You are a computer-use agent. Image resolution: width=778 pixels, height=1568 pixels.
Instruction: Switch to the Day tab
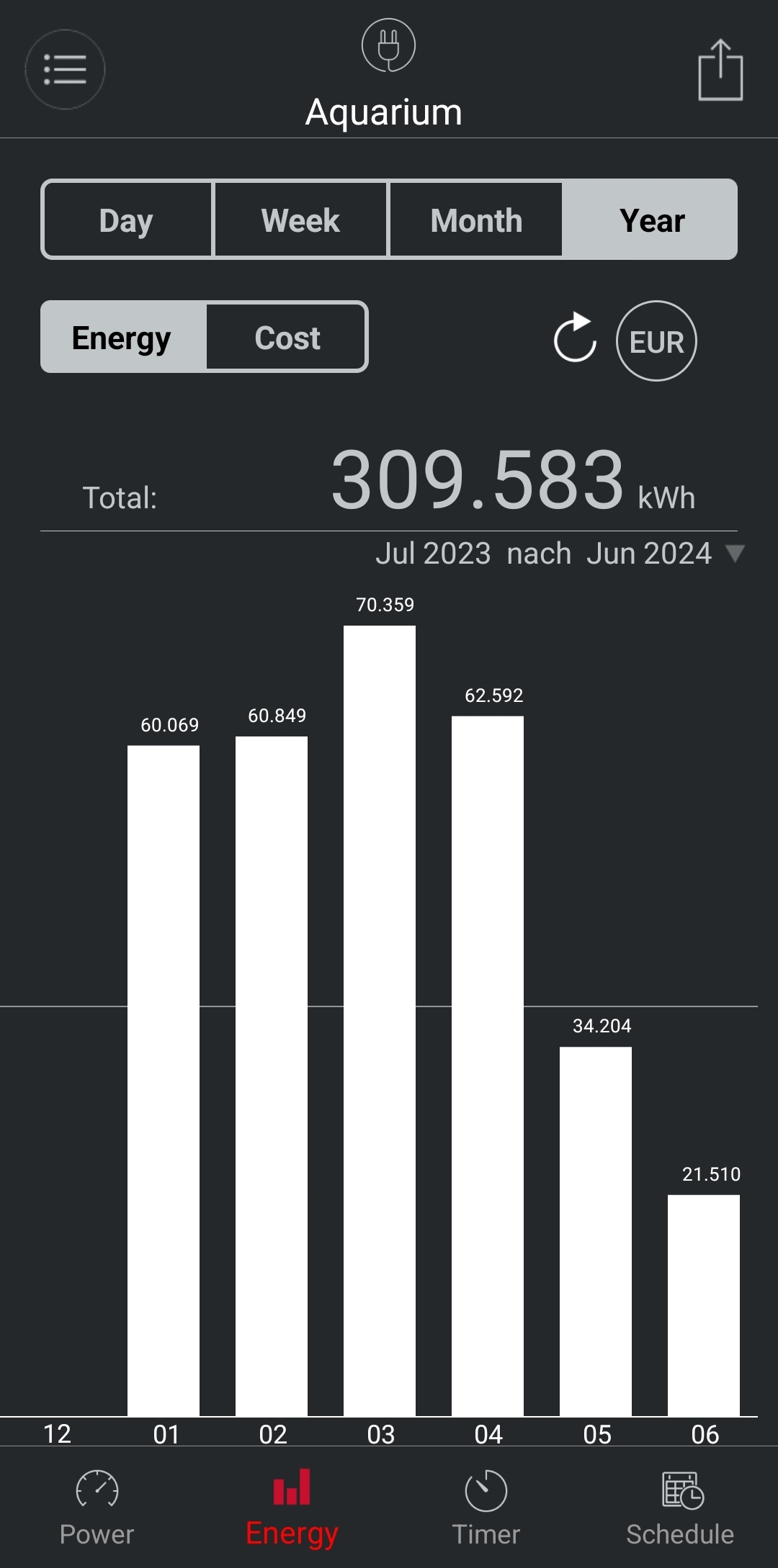[128, 220]
